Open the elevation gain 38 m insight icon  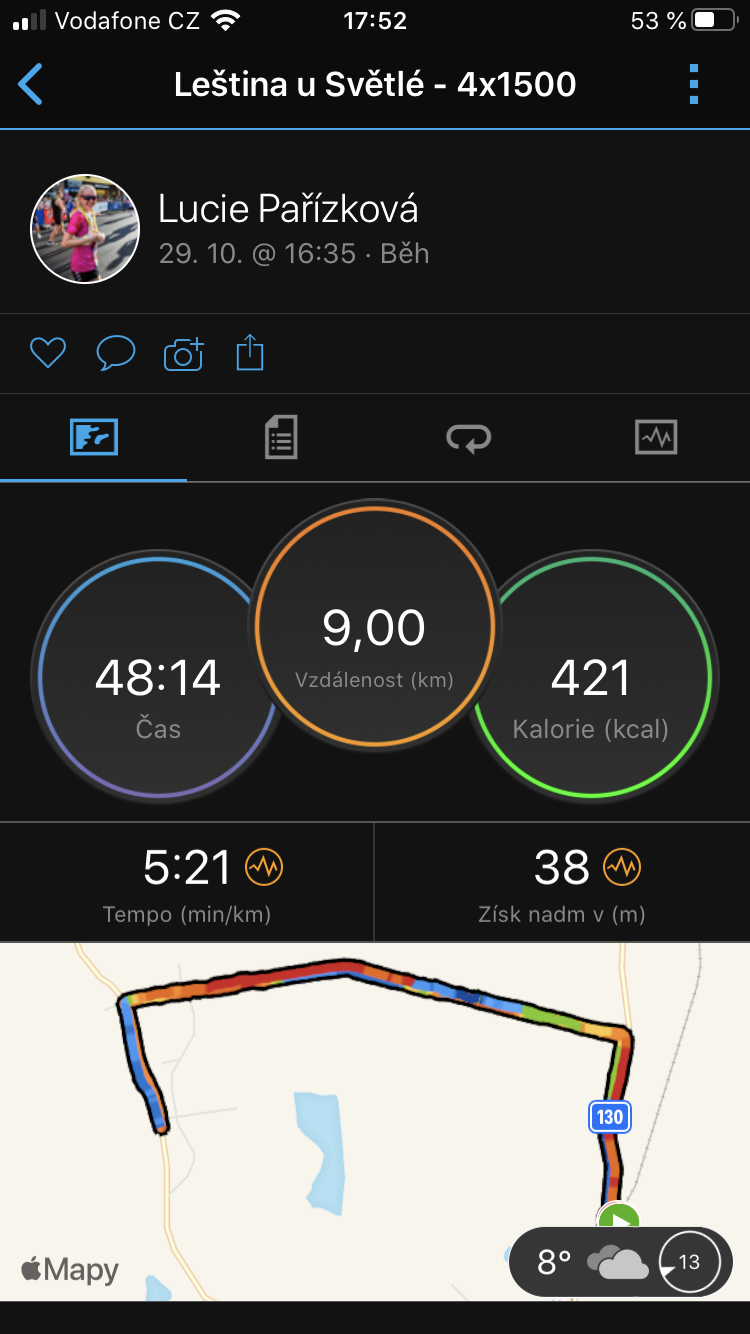tap(621, 867)
